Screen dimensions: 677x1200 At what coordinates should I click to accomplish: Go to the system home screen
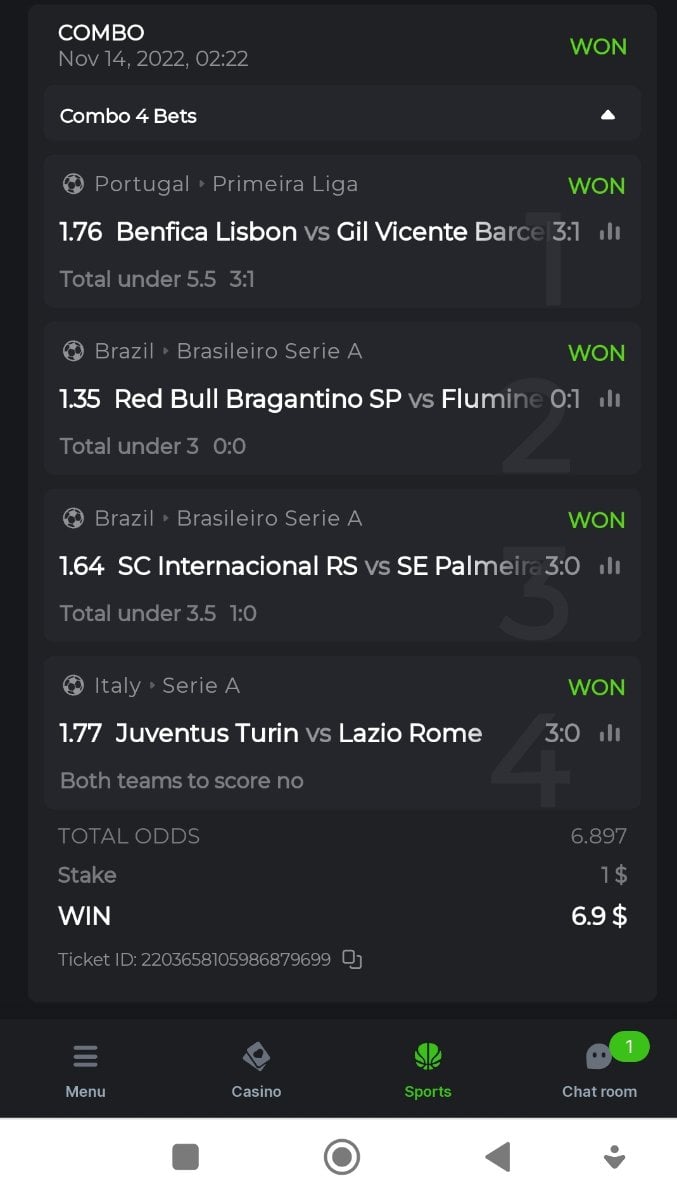pos(342,1157)
